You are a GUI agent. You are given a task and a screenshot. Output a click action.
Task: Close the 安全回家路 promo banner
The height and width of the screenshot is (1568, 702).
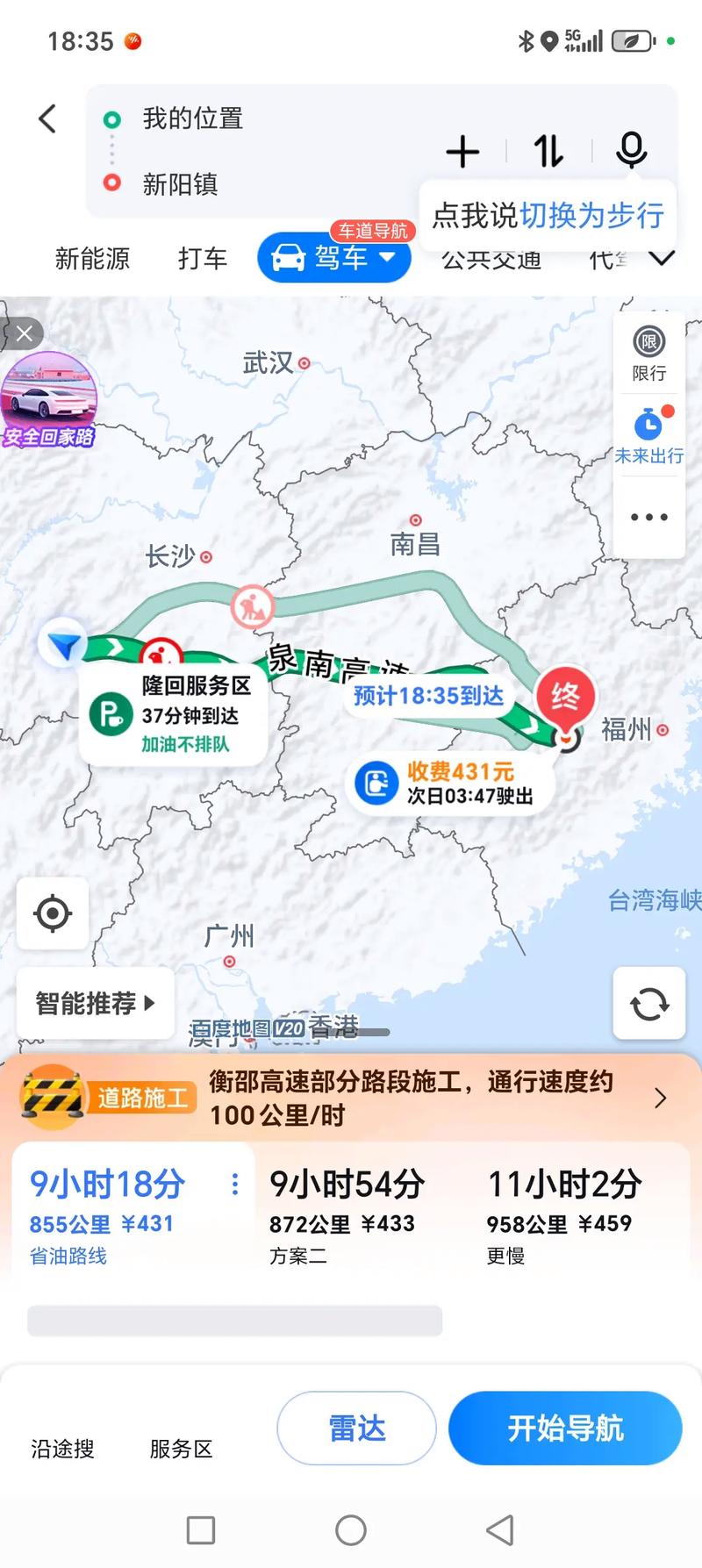pyautogui.click(x=24, y=333)
